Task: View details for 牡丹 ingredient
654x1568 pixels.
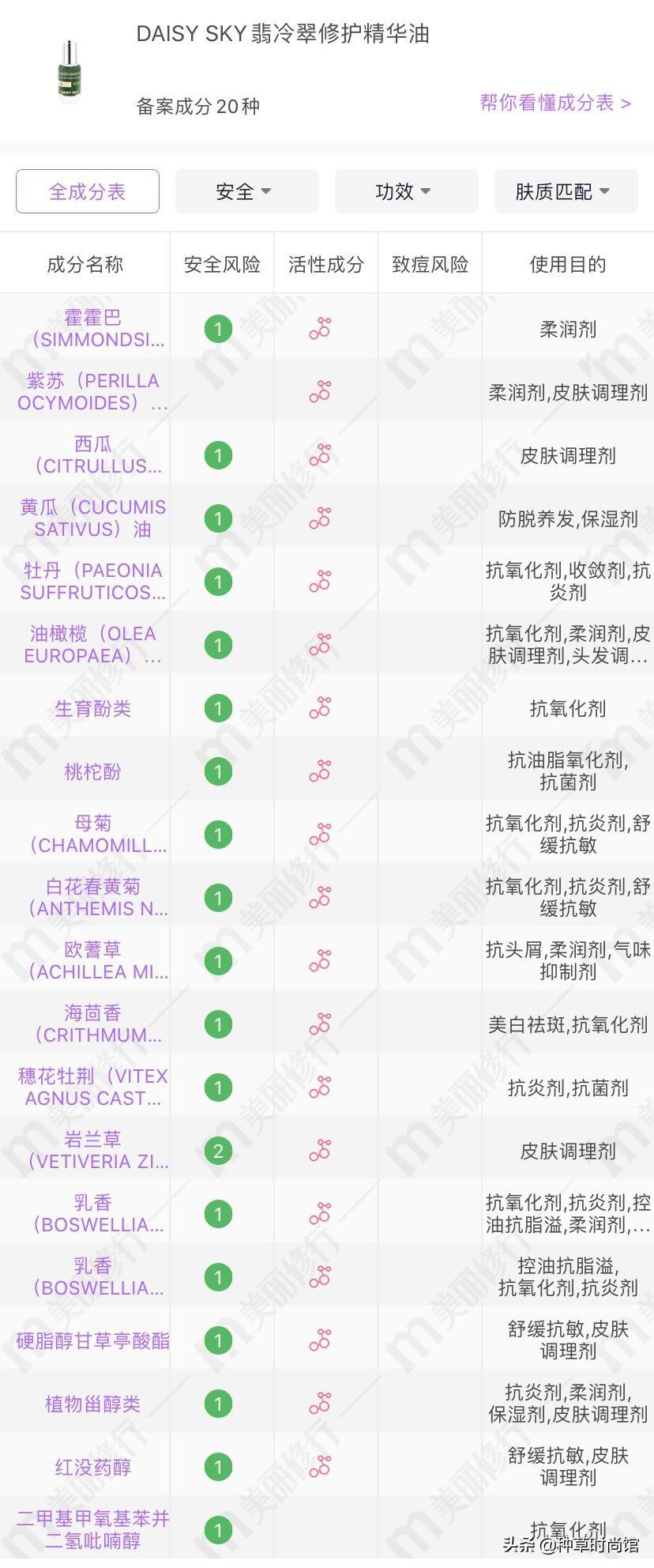Action: coord(92,582)
